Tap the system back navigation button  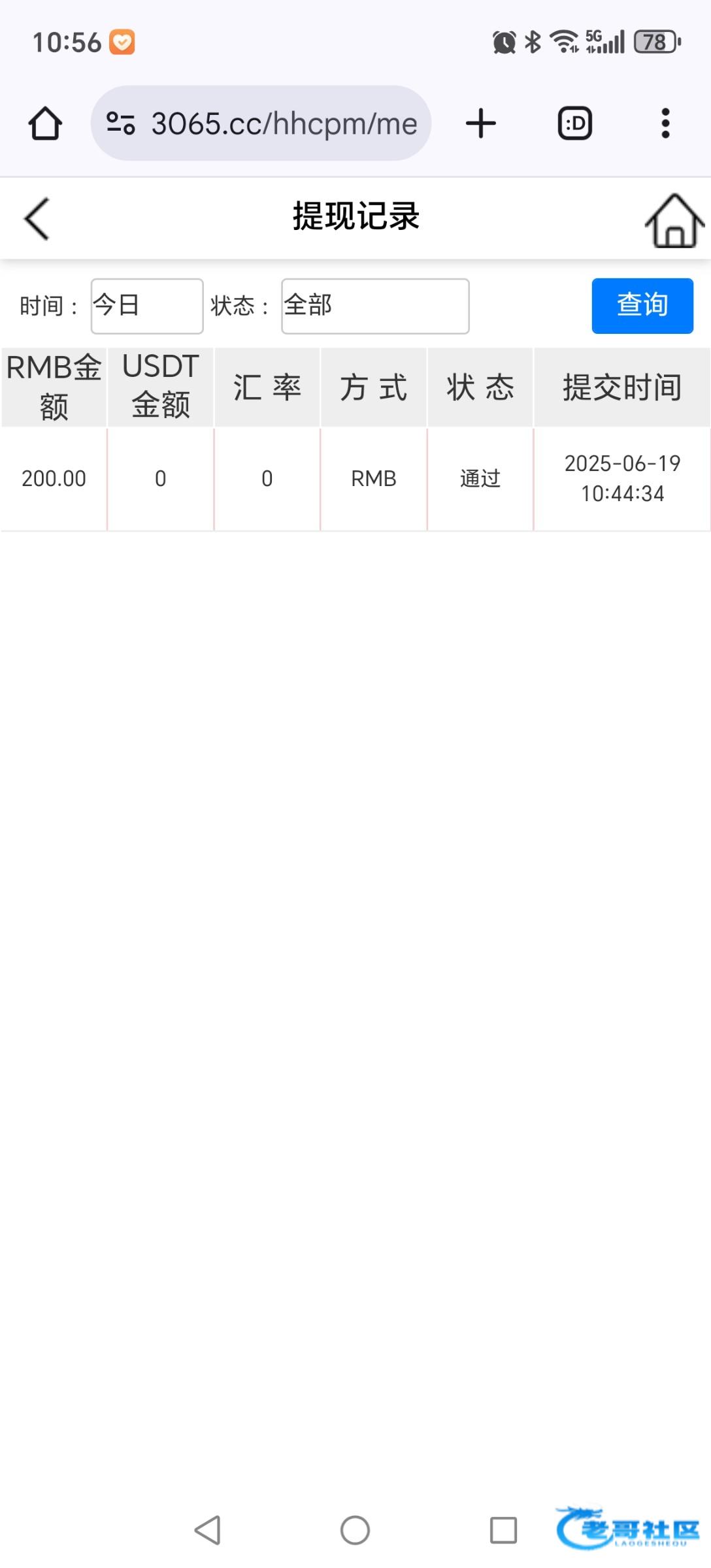point(208,1530)
